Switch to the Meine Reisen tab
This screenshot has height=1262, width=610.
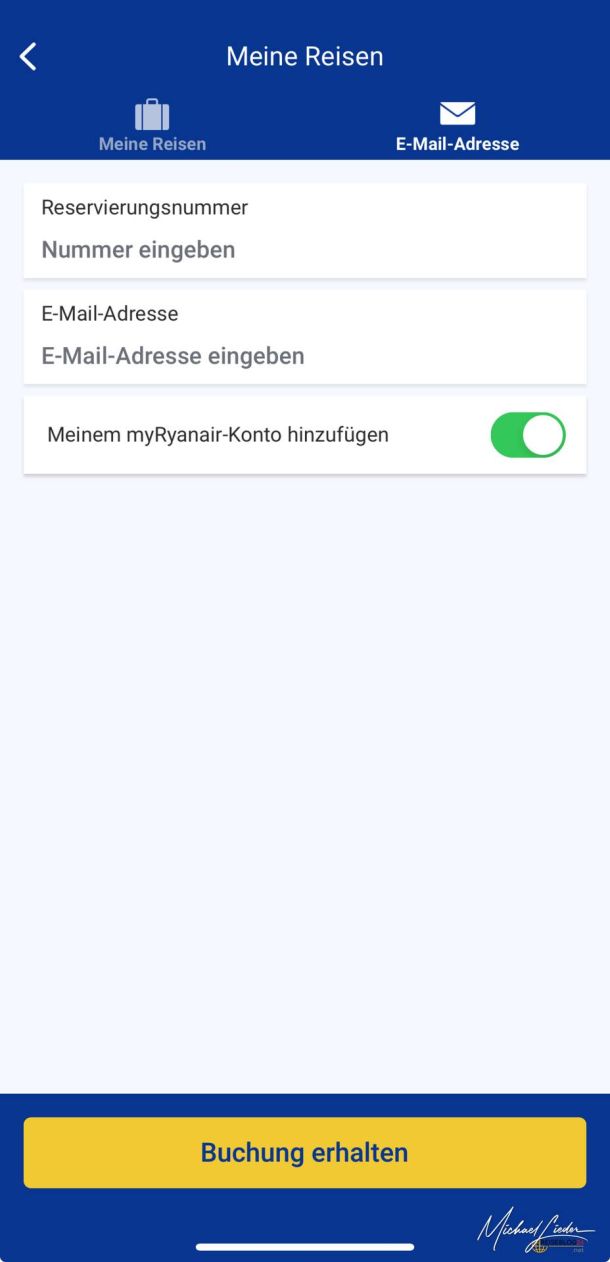152,126
